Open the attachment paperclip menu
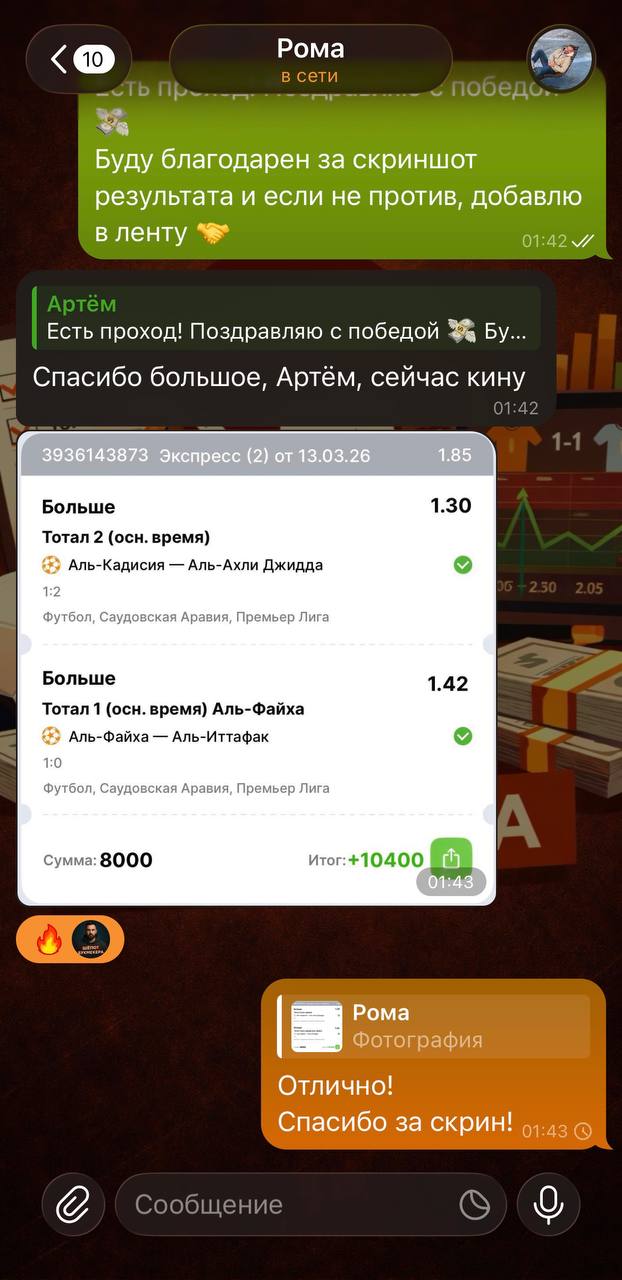 (73, 1205)
